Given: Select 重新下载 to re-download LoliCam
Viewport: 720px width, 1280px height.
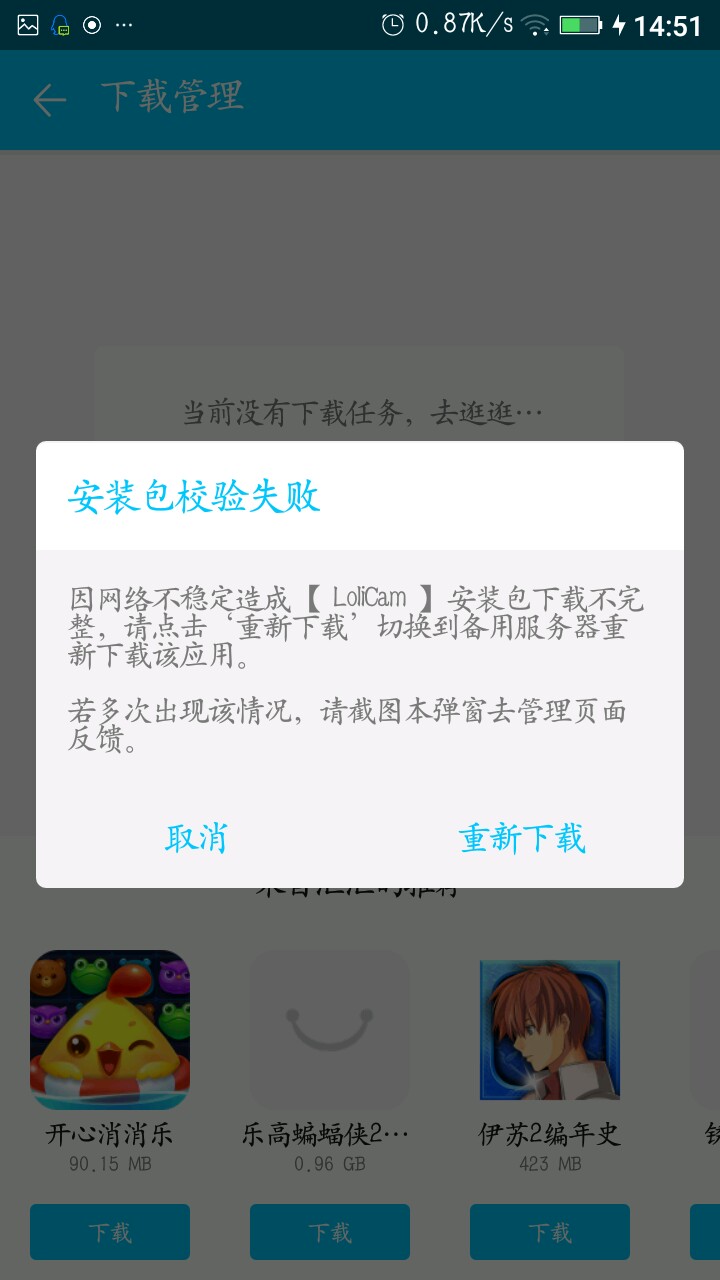Looking at the screenshot, I should point(522,838).
